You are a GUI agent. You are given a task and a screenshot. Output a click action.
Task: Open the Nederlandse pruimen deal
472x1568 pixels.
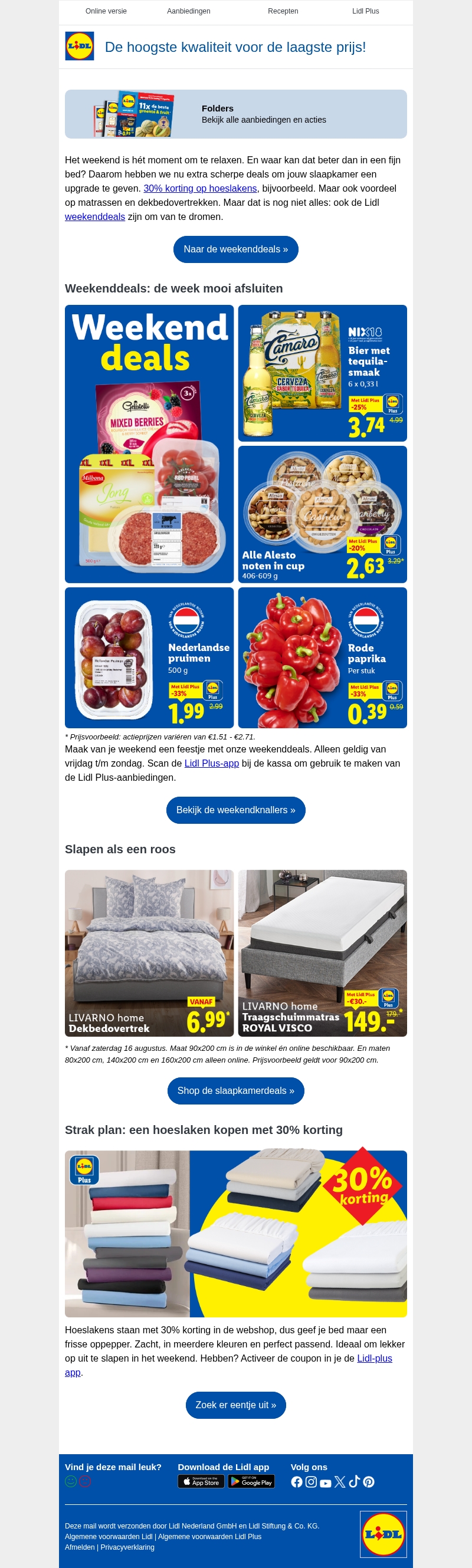coord(149,658)
